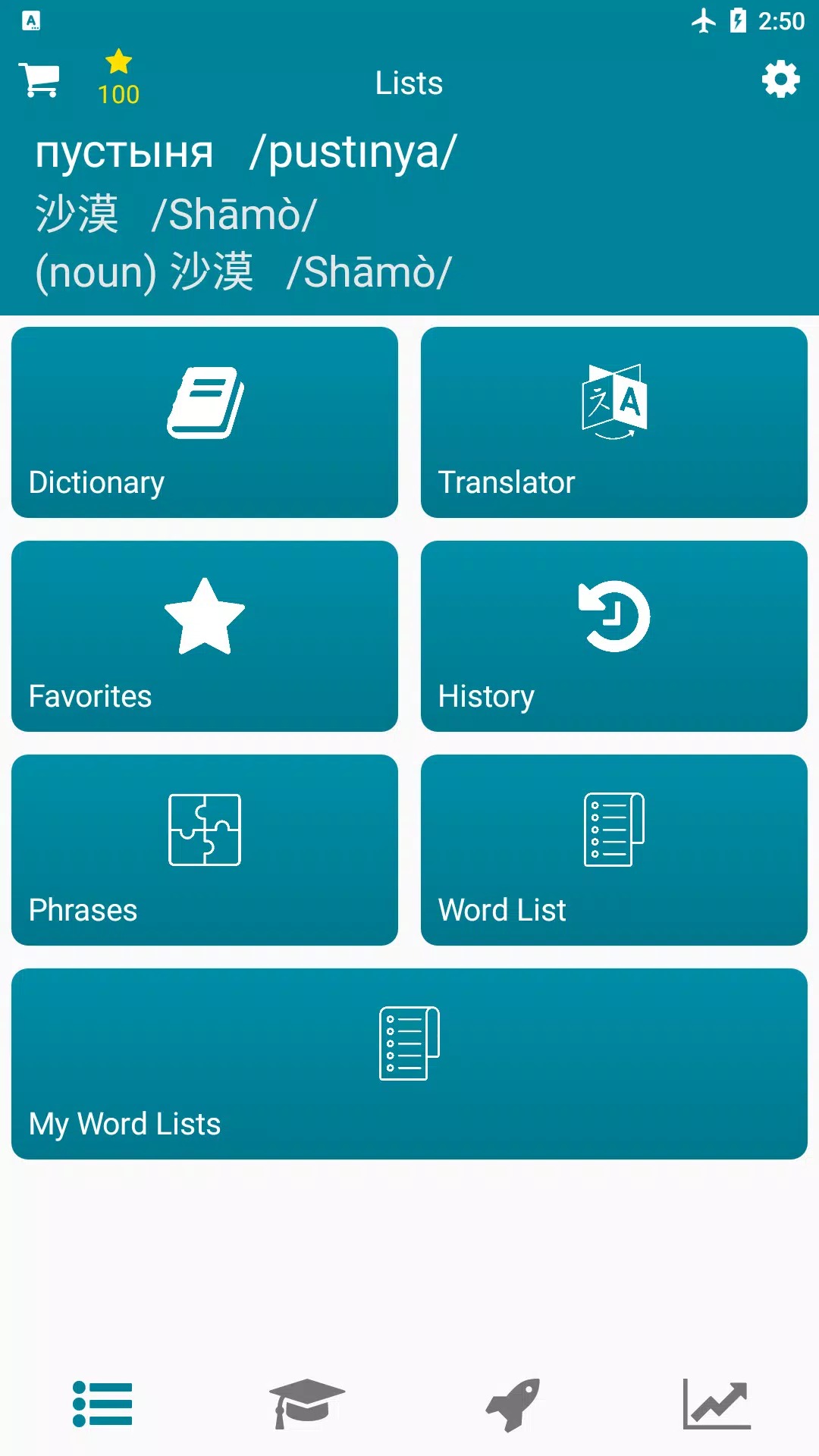Launch the Translator card
This screenshot has width=819, height=1456.
pos(613,422)
